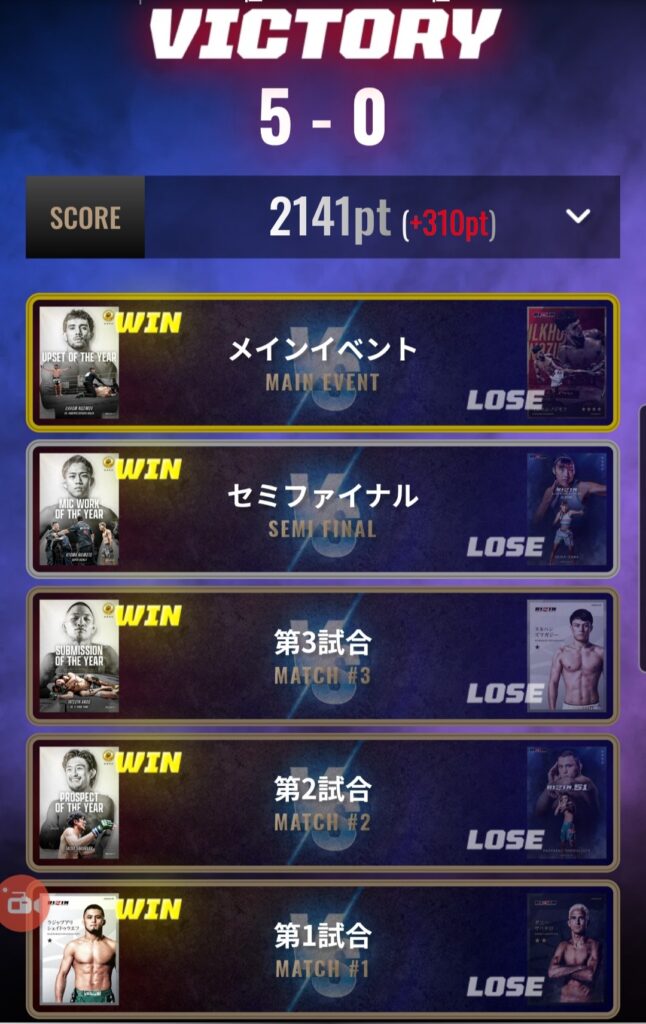Expand the SCORE details chevron
This screenshot has width=646, height=1024.
point(578,216)
